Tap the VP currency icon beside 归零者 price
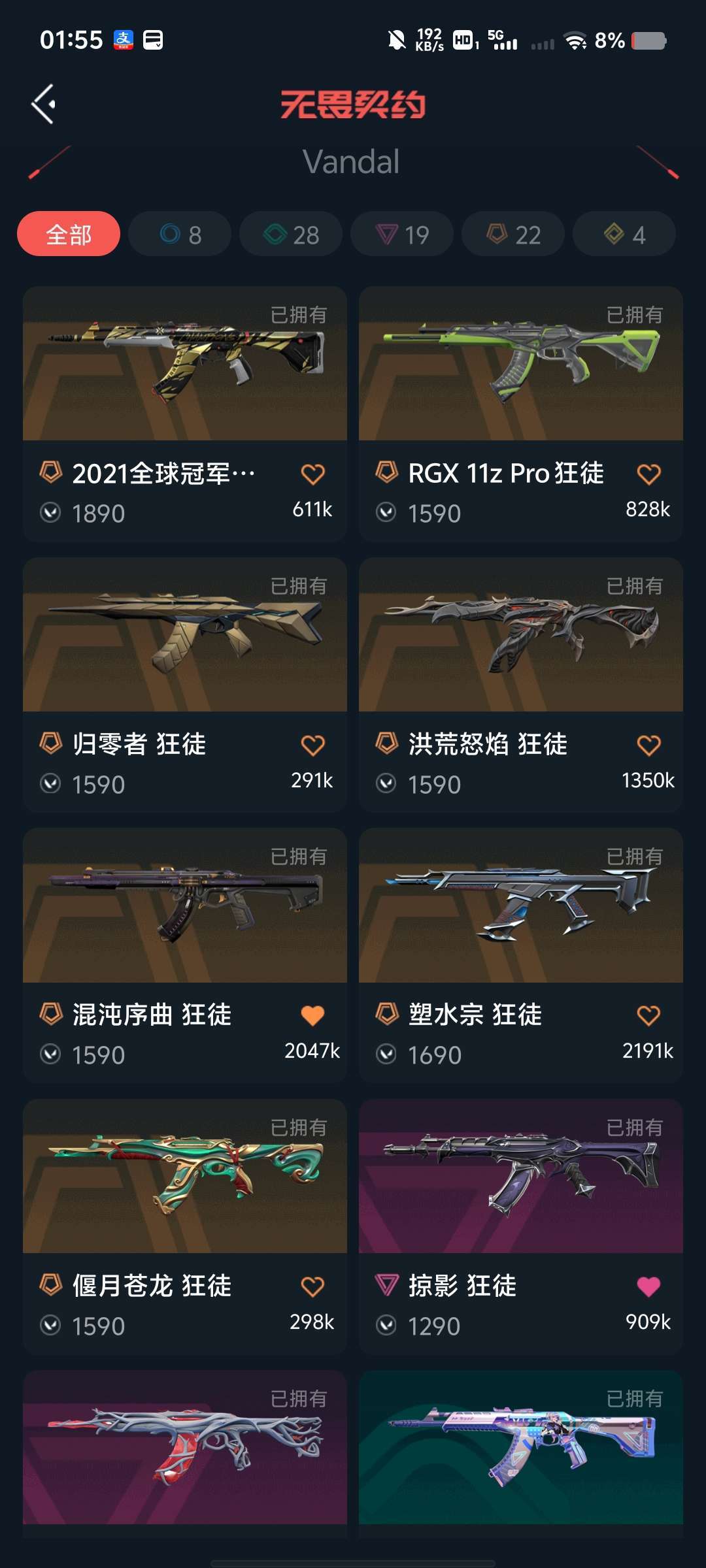This screenshot has width=706, height=1568. coord(51,784)
